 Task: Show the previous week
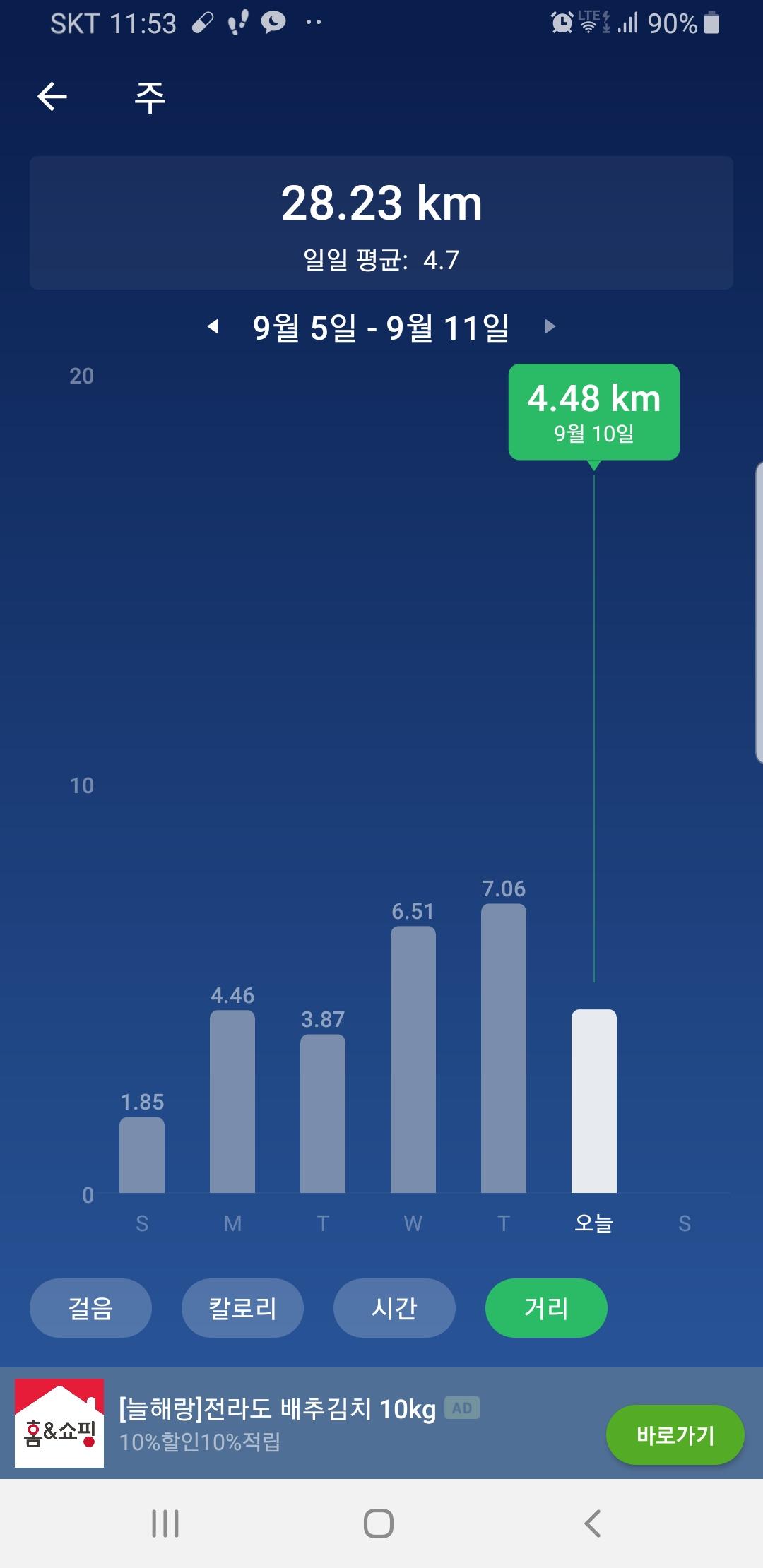[213, 326]
